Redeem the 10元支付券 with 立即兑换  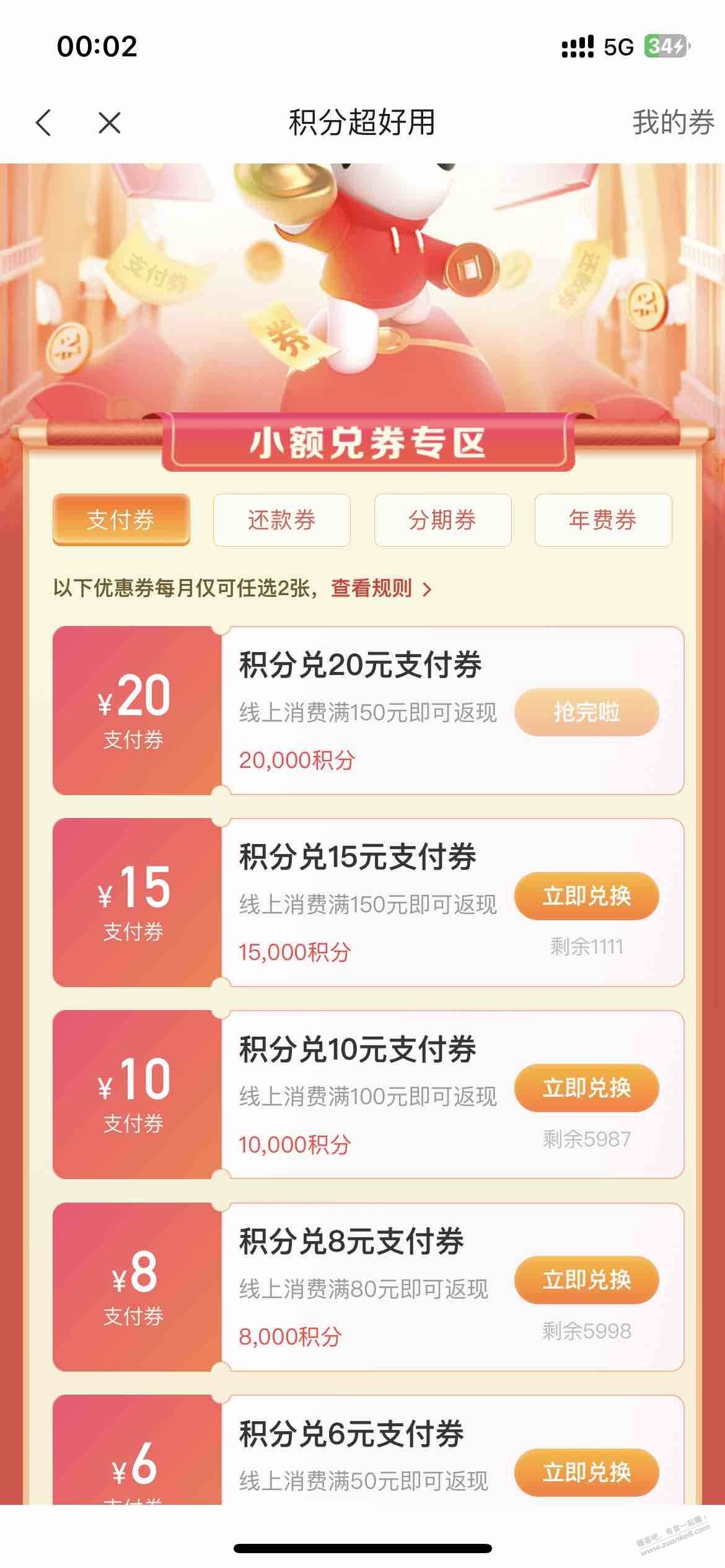(x=586, y=1088)
